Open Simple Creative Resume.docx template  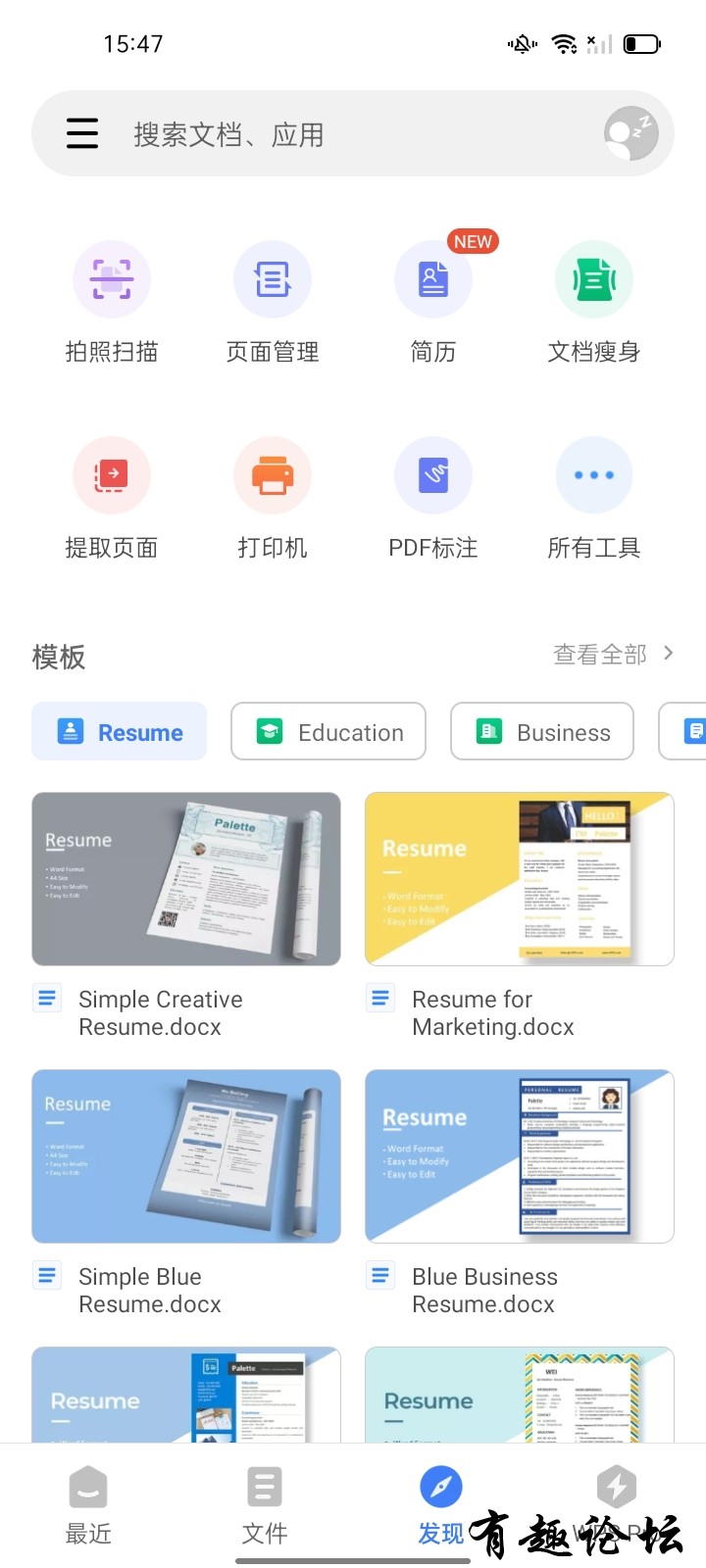(x=186, y=879)
